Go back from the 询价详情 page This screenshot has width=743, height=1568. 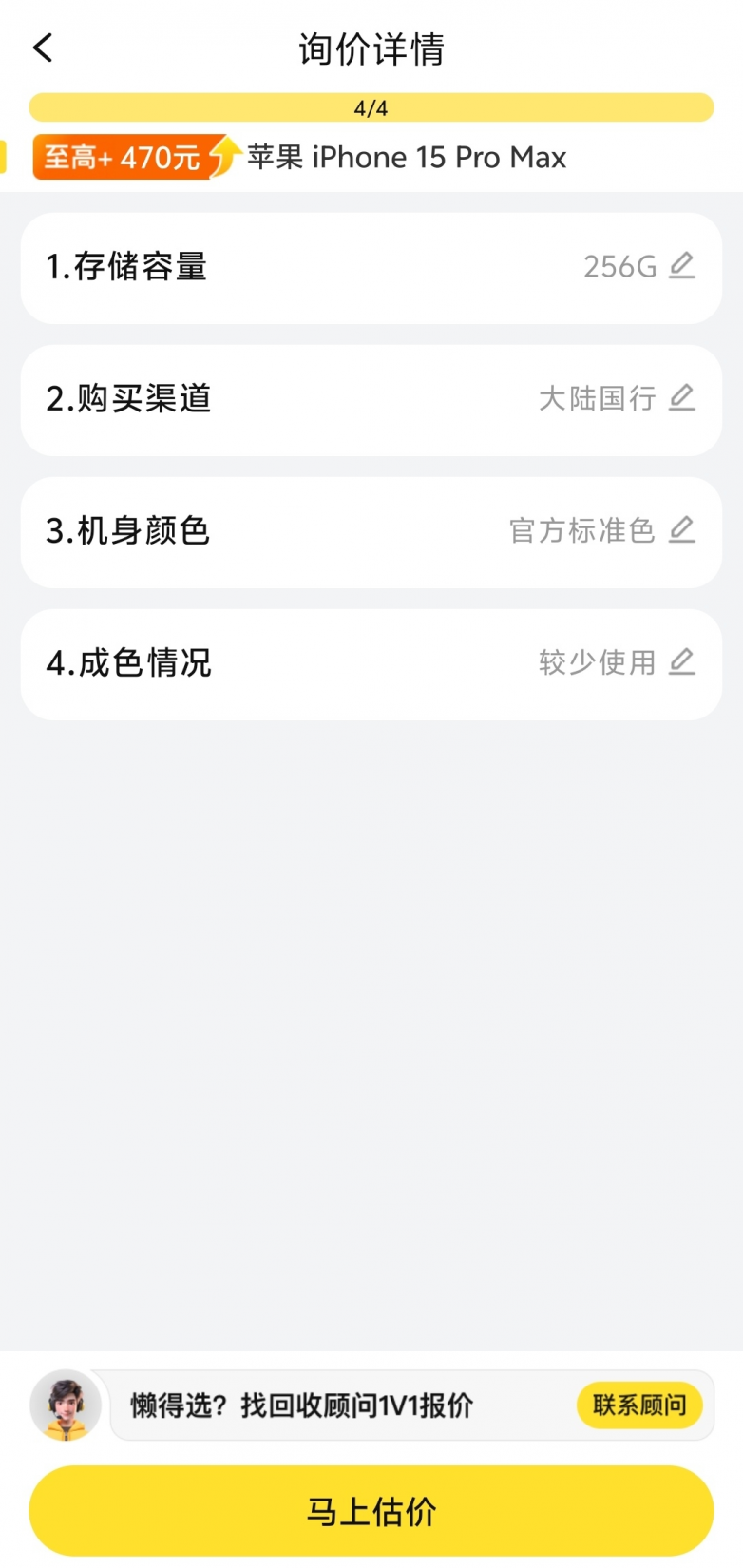click(43, 48)
